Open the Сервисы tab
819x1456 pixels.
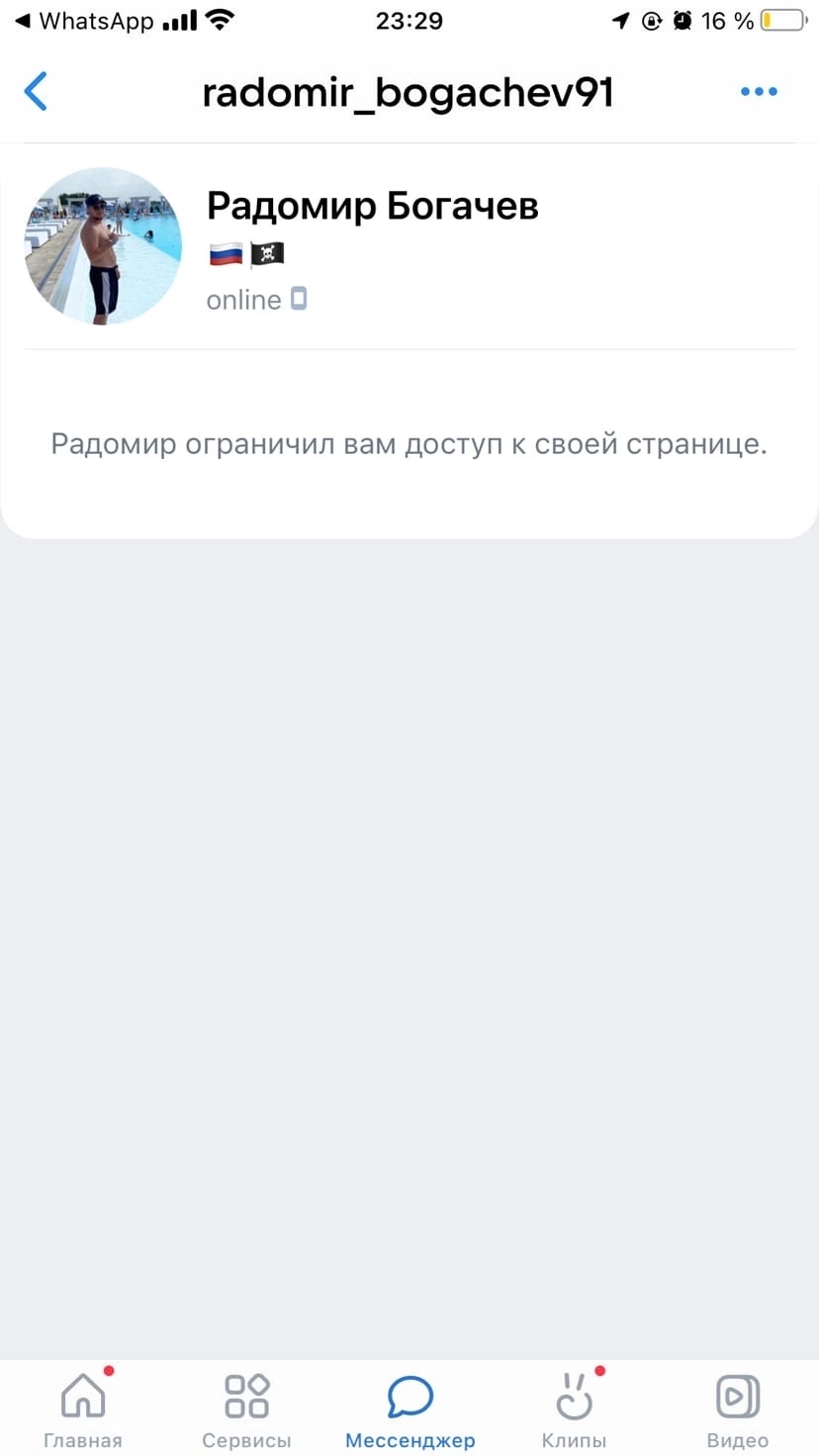tap(246, 1409)
